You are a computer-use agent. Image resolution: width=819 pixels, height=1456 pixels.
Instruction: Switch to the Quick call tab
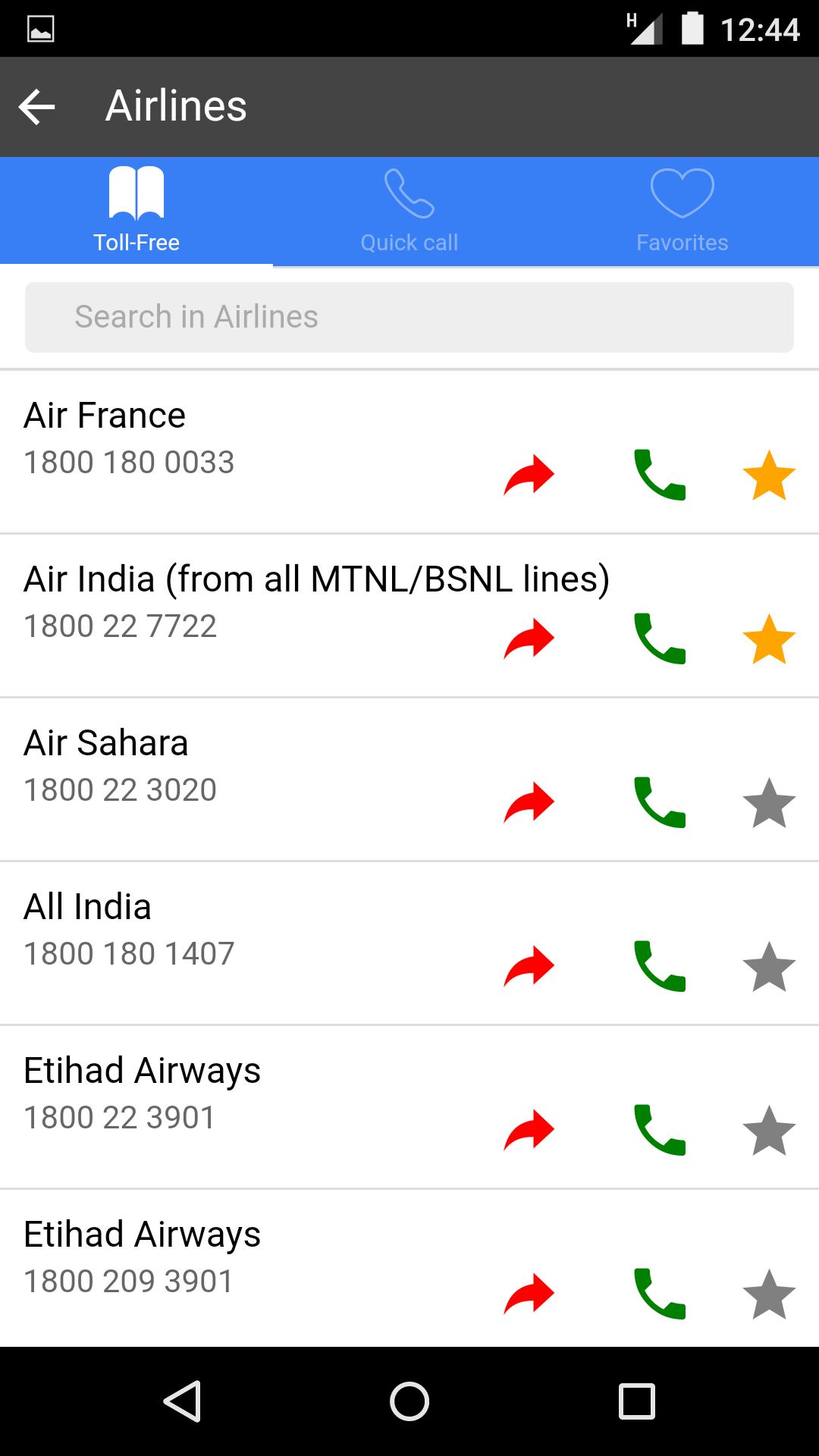(409, 212)
